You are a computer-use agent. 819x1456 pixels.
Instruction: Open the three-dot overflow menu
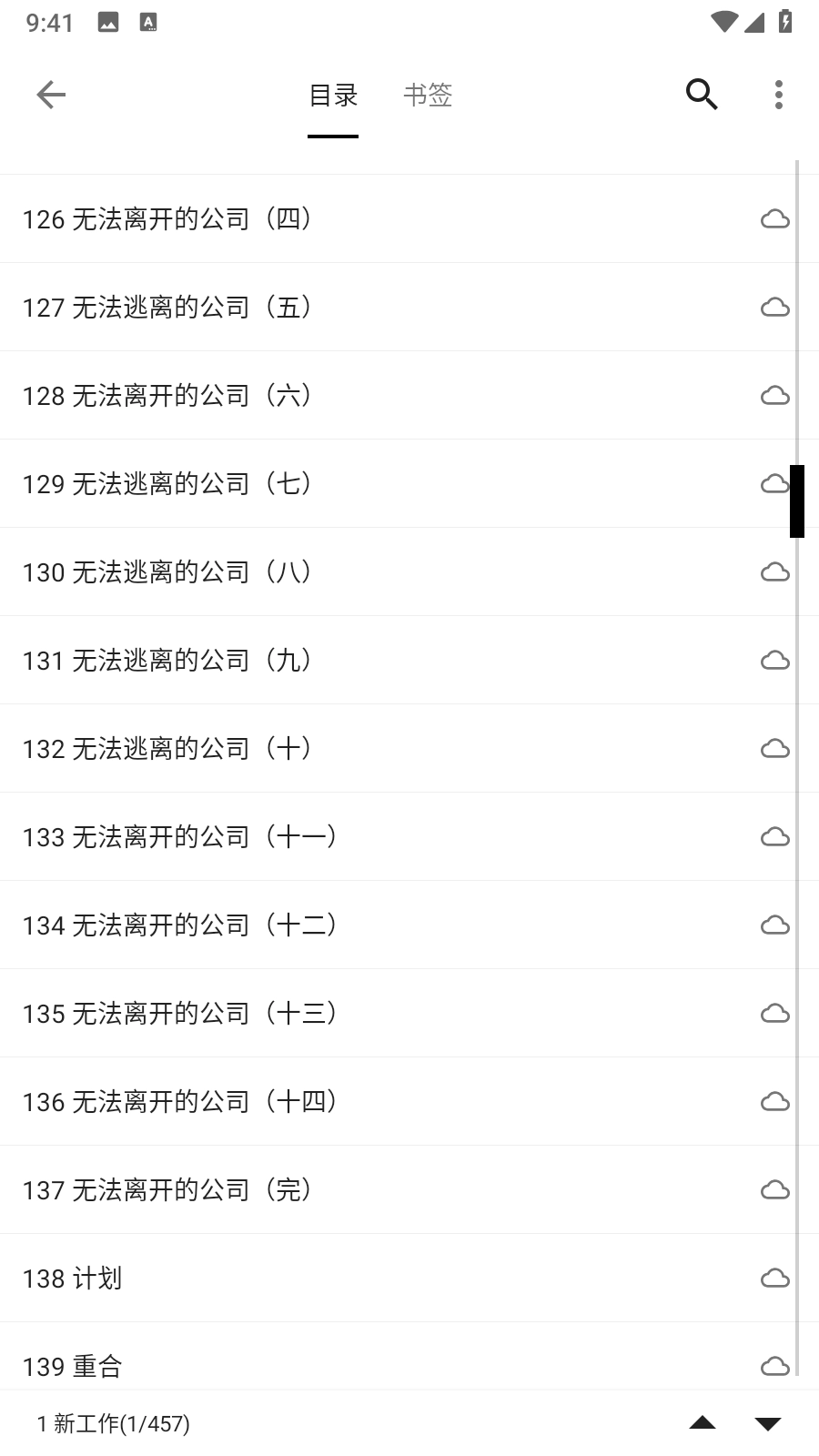point(778,95)
